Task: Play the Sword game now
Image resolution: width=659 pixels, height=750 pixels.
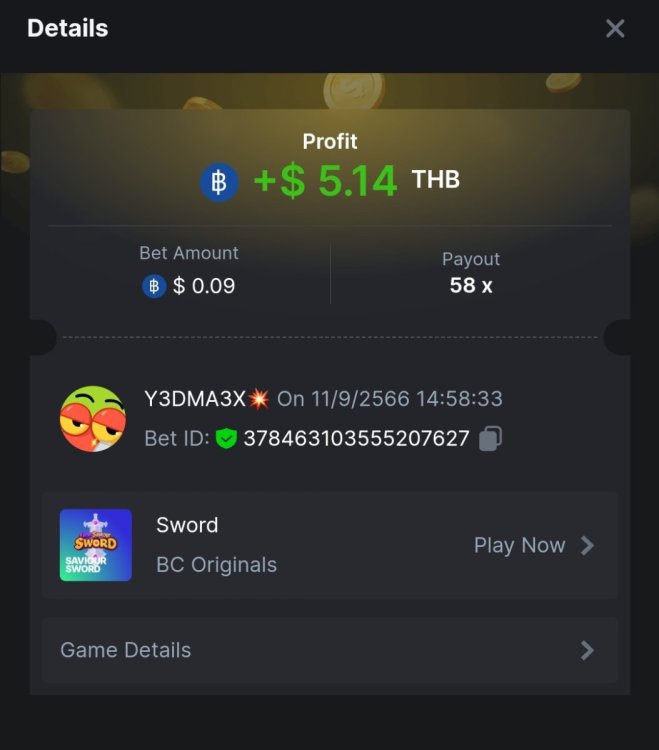Action: point(534,545)
